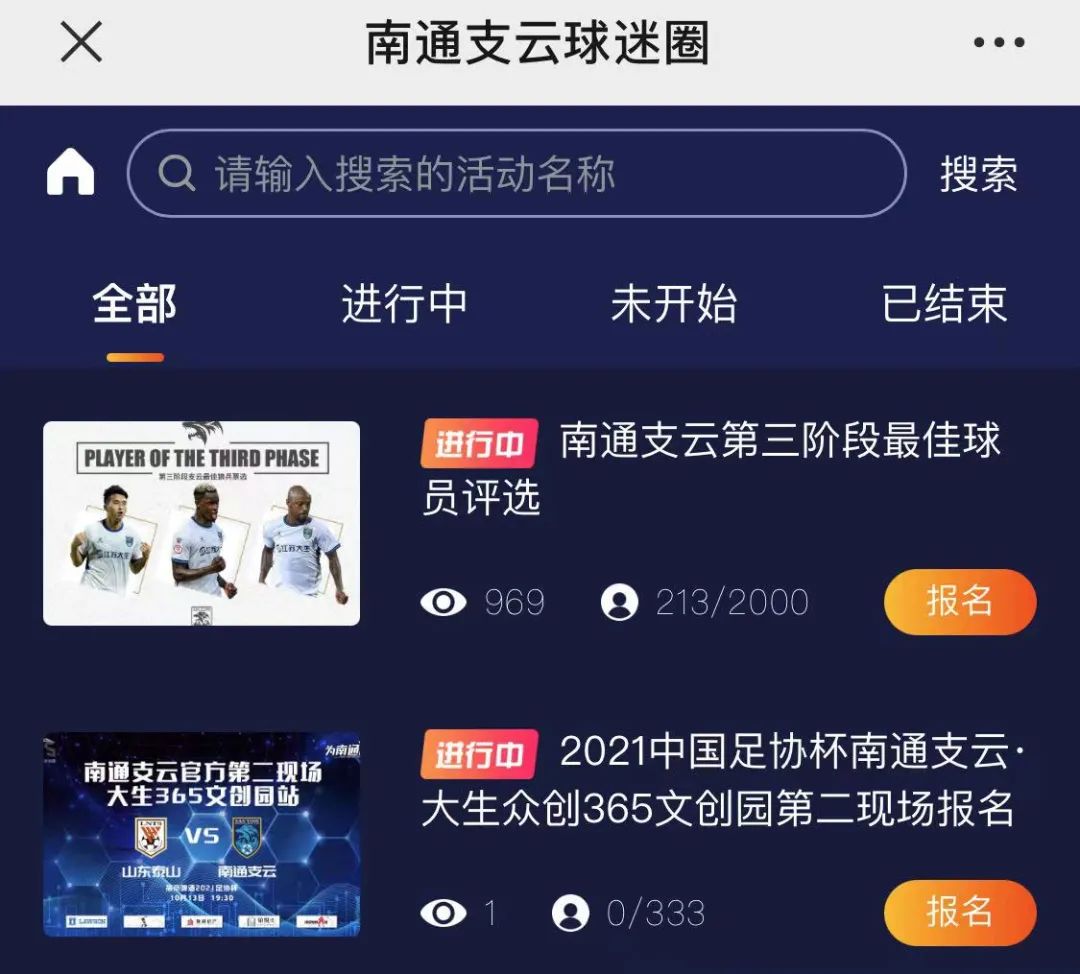1080x974 pixels.
Task: Close the 南通支云球迷圈 page
Action: [x=81, y=43]
